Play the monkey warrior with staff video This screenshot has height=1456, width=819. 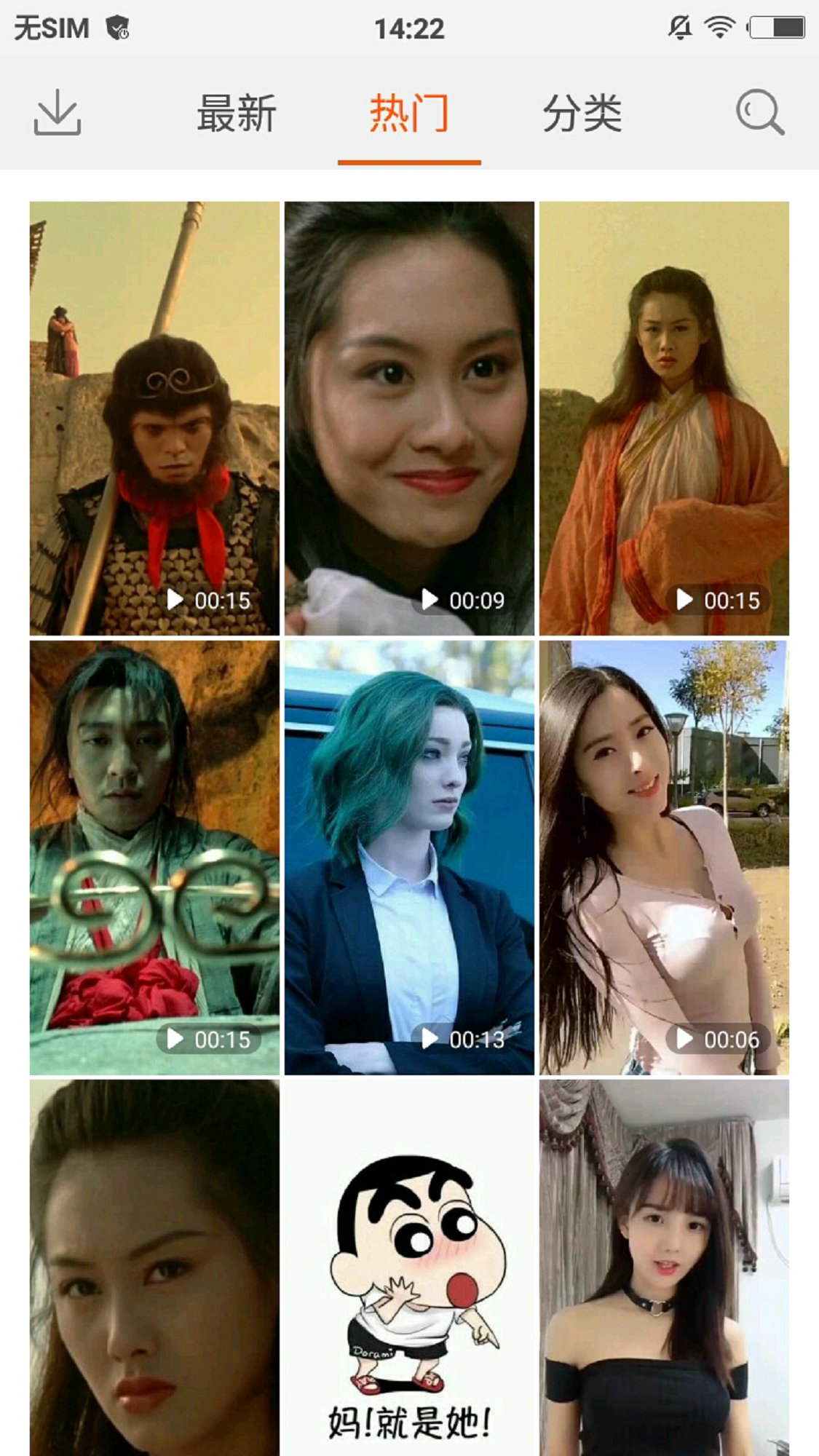154,418
